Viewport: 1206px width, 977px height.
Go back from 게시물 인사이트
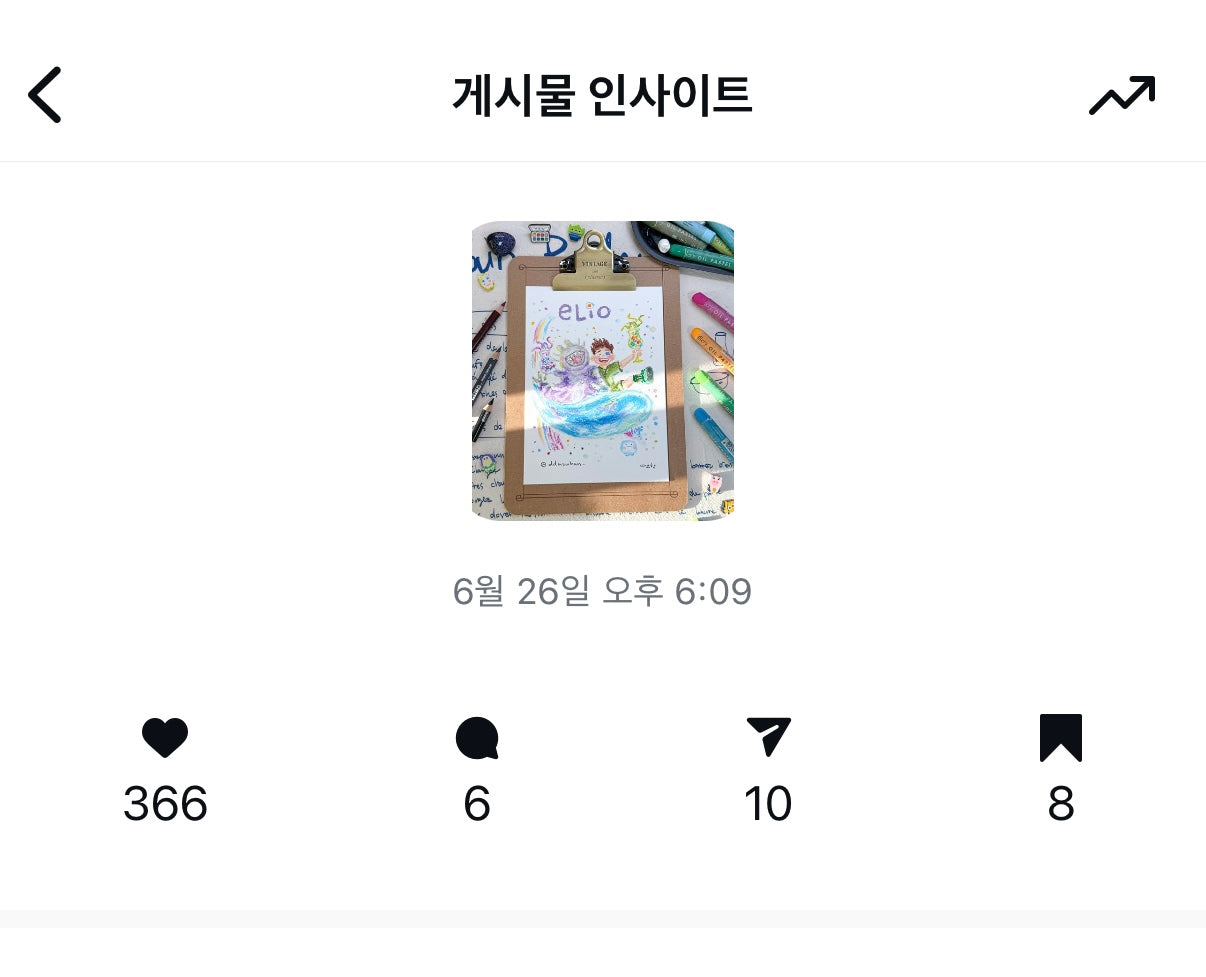coord(45,95)
